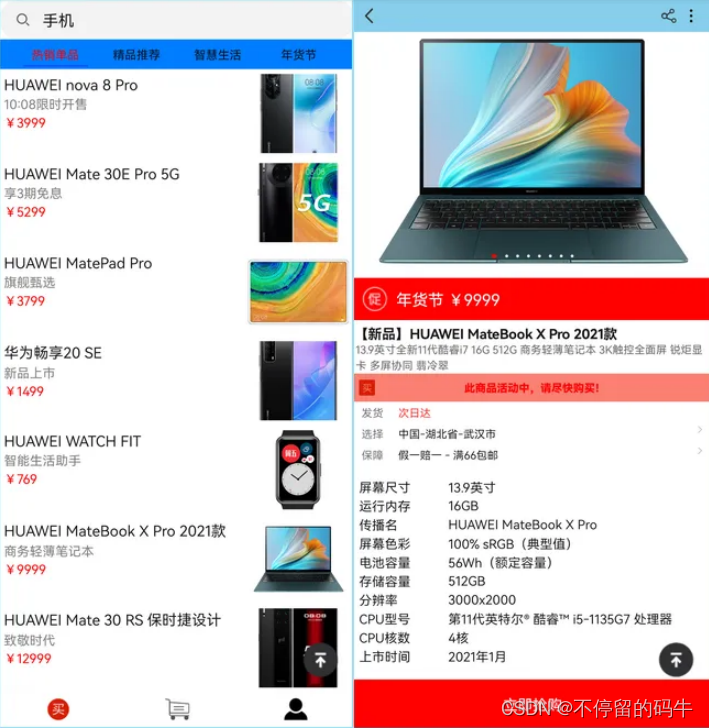Image resolution: width=709 pixels, height=728 pixels.
Task: Open the overflow menu on the product page
Action: click(x=691, y=16)
